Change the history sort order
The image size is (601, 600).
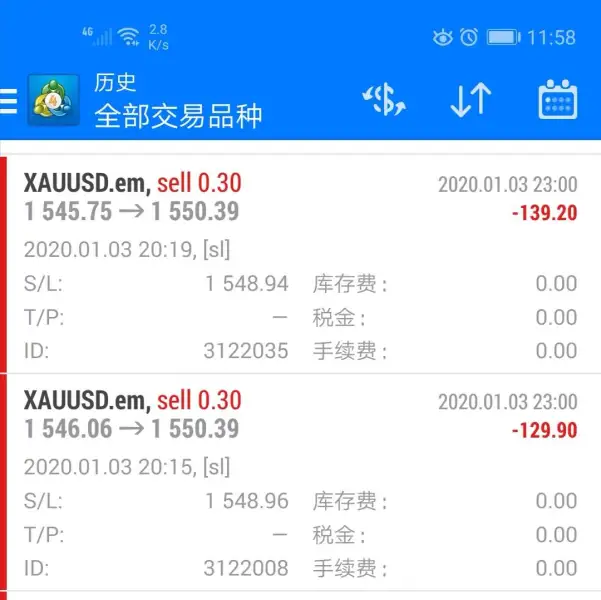tap(470, 100)
